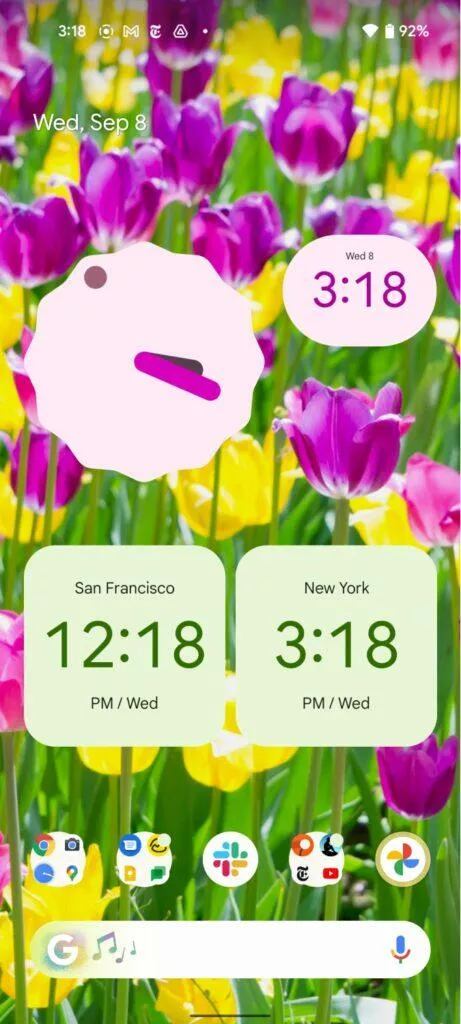Image resolution: width=461 pixels, height=1024 pixels.
Task: Tap the Wed, Sep 8 date widget
Action: pos(90,122)
